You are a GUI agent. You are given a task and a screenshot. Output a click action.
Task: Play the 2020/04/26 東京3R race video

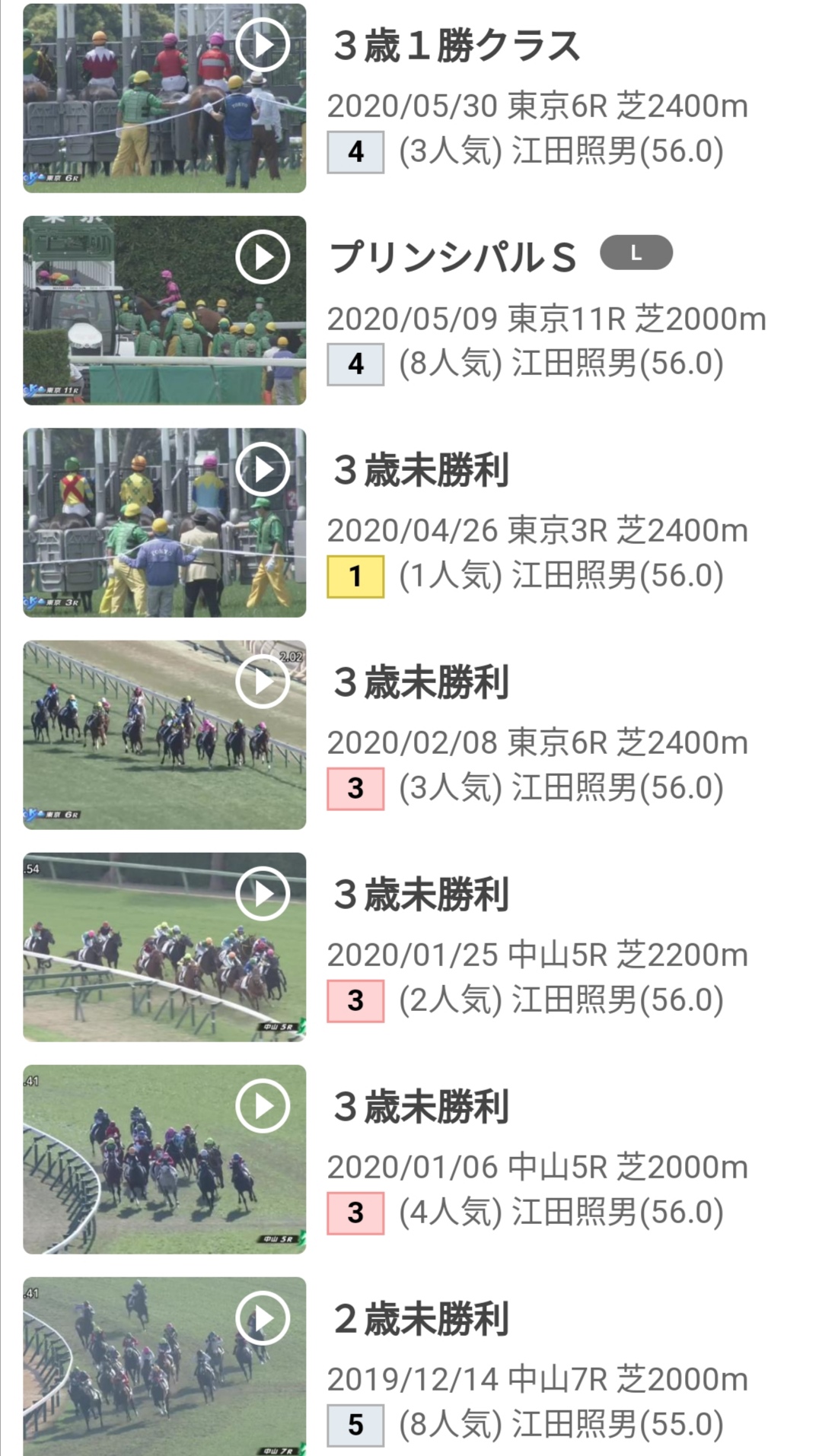point(164,523)
